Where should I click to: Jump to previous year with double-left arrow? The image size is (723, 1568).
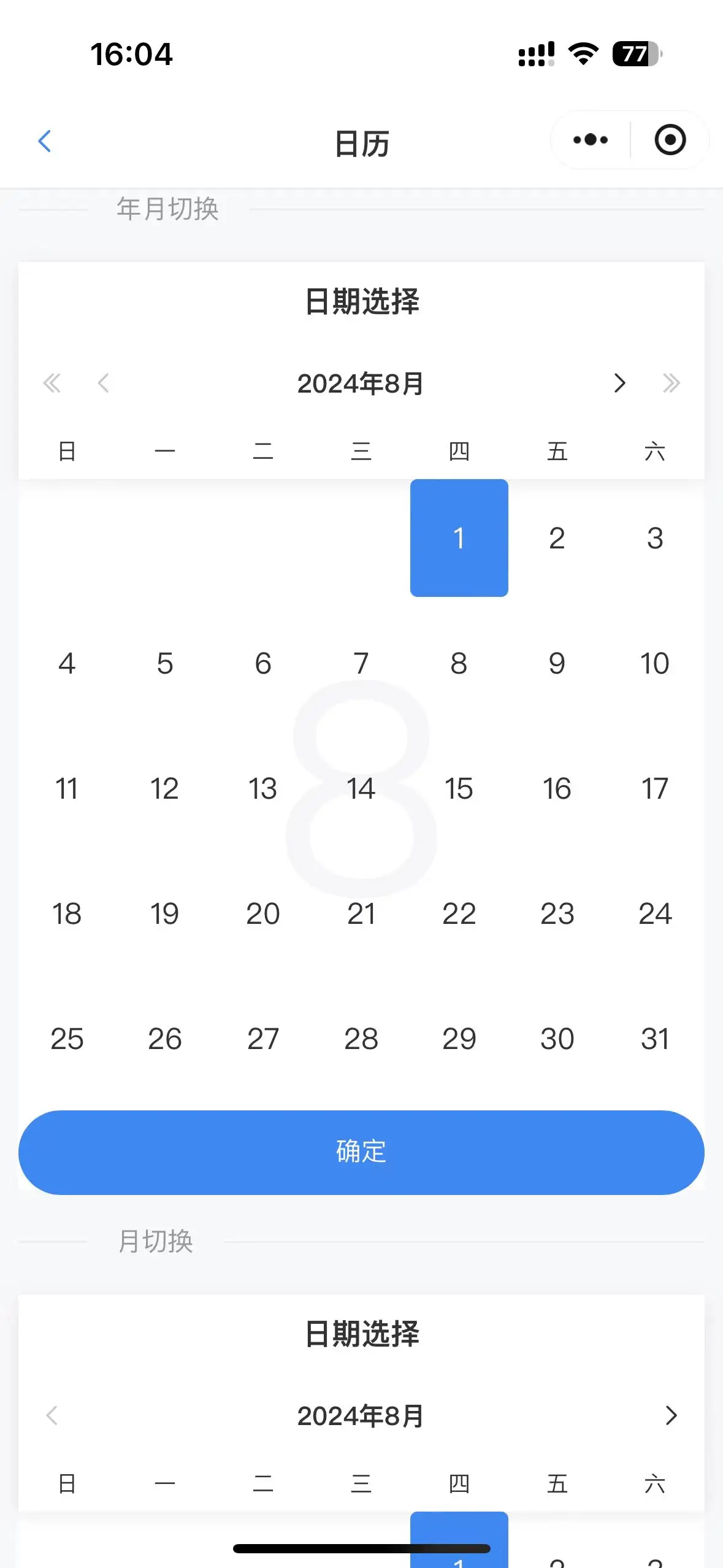pos(52,383)
